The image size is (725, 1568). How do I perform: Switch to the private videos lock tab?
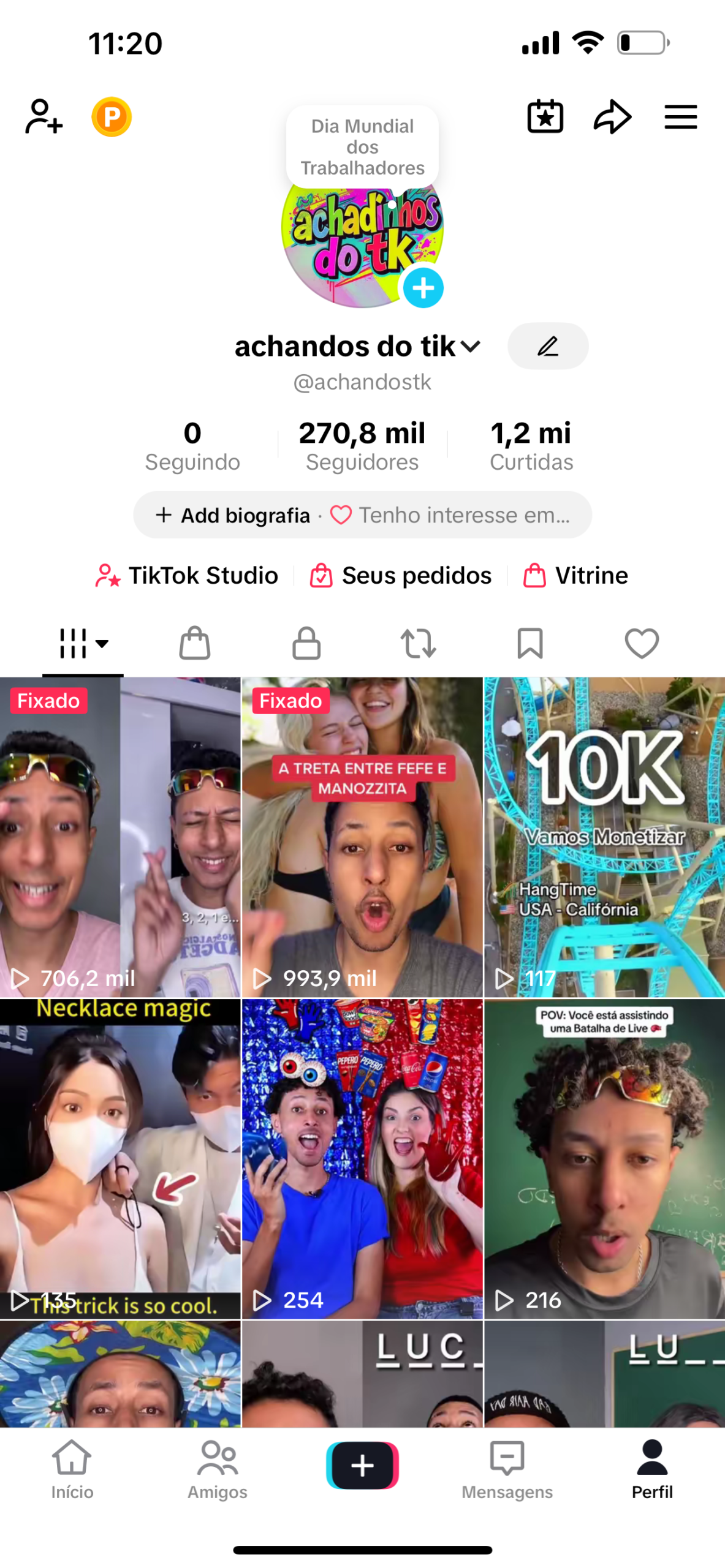click(306, 643)
